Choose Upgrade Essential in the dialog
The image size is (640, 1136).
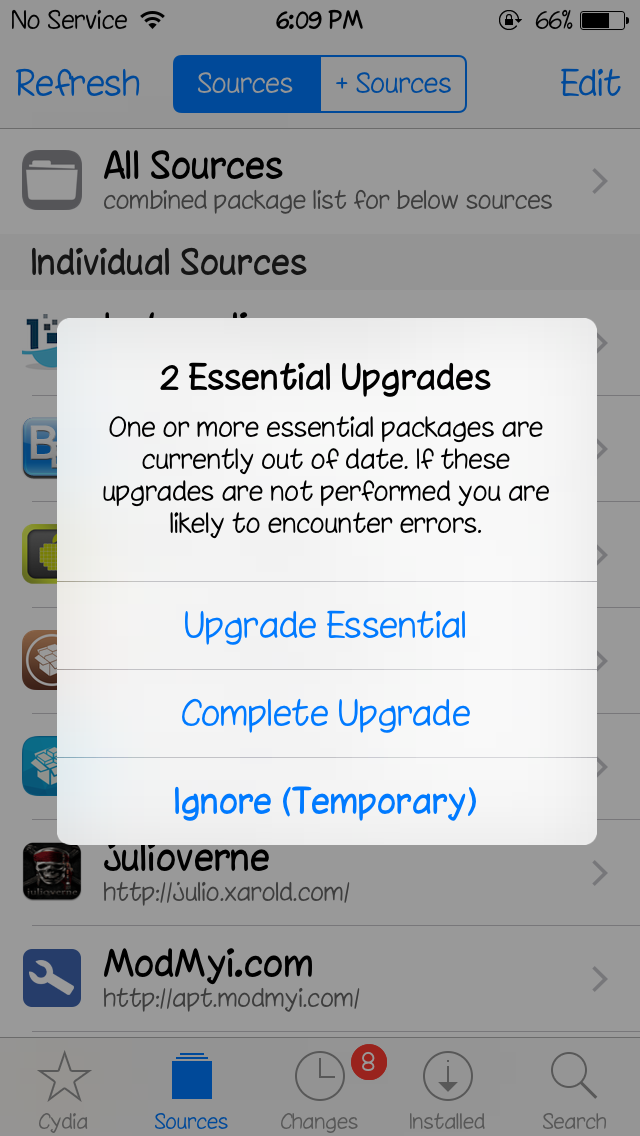[x=326, y=626]
